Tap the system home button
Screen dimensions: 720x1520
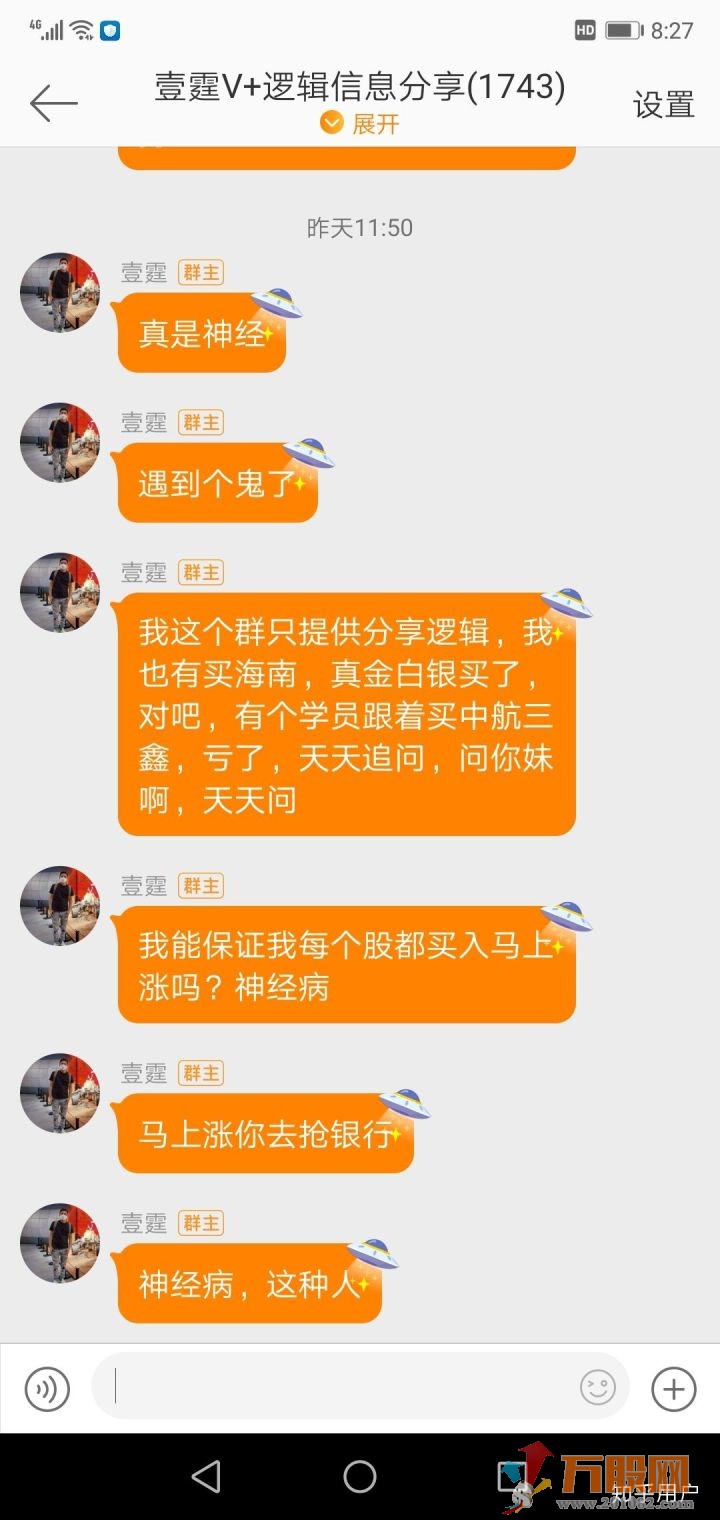(360, 1476)
